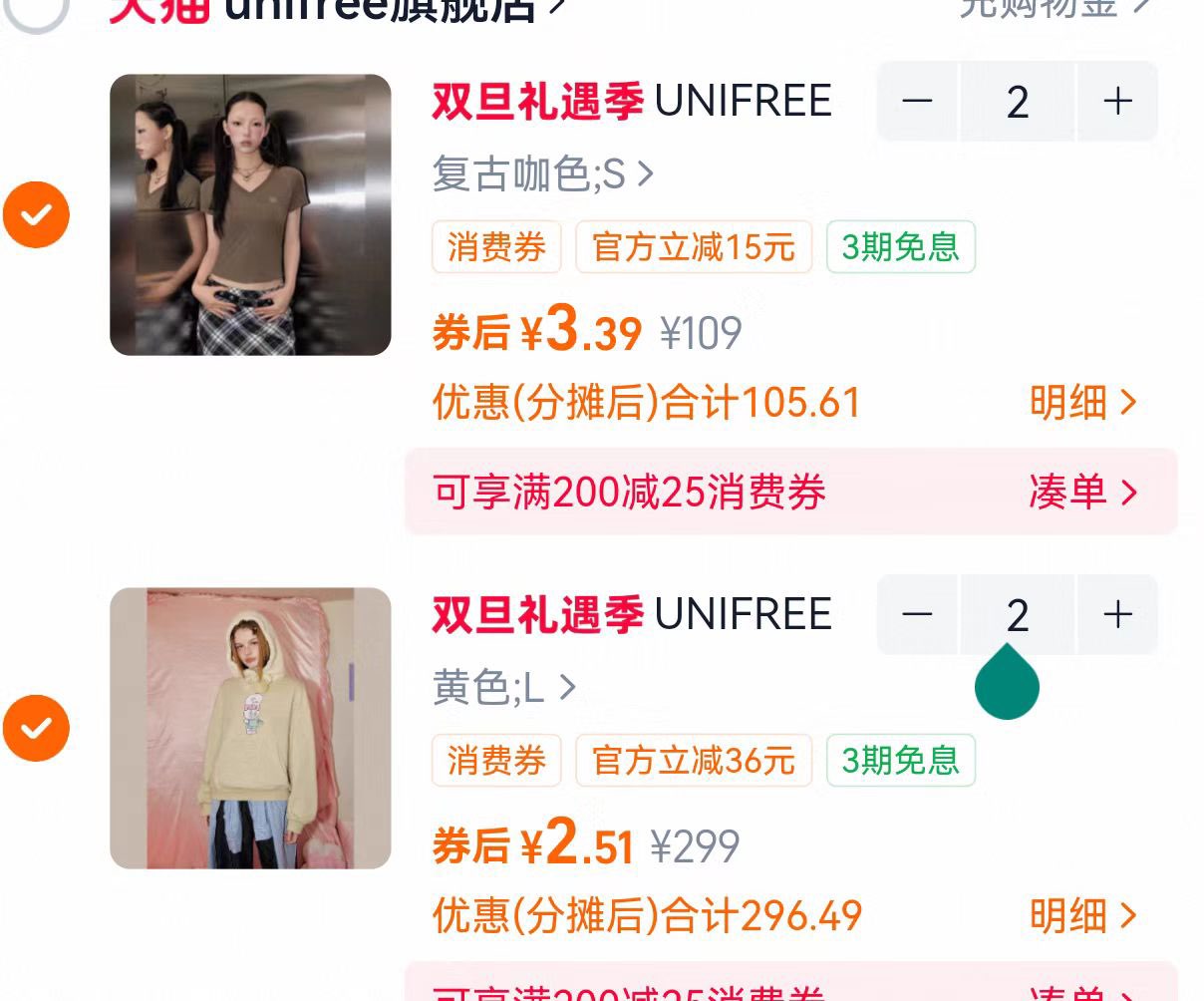The width and height of the screenshot is (1204, 1001).
Task: Uncheck the 复古咖色 T-shirt item
Action: [x=37, y=215]
